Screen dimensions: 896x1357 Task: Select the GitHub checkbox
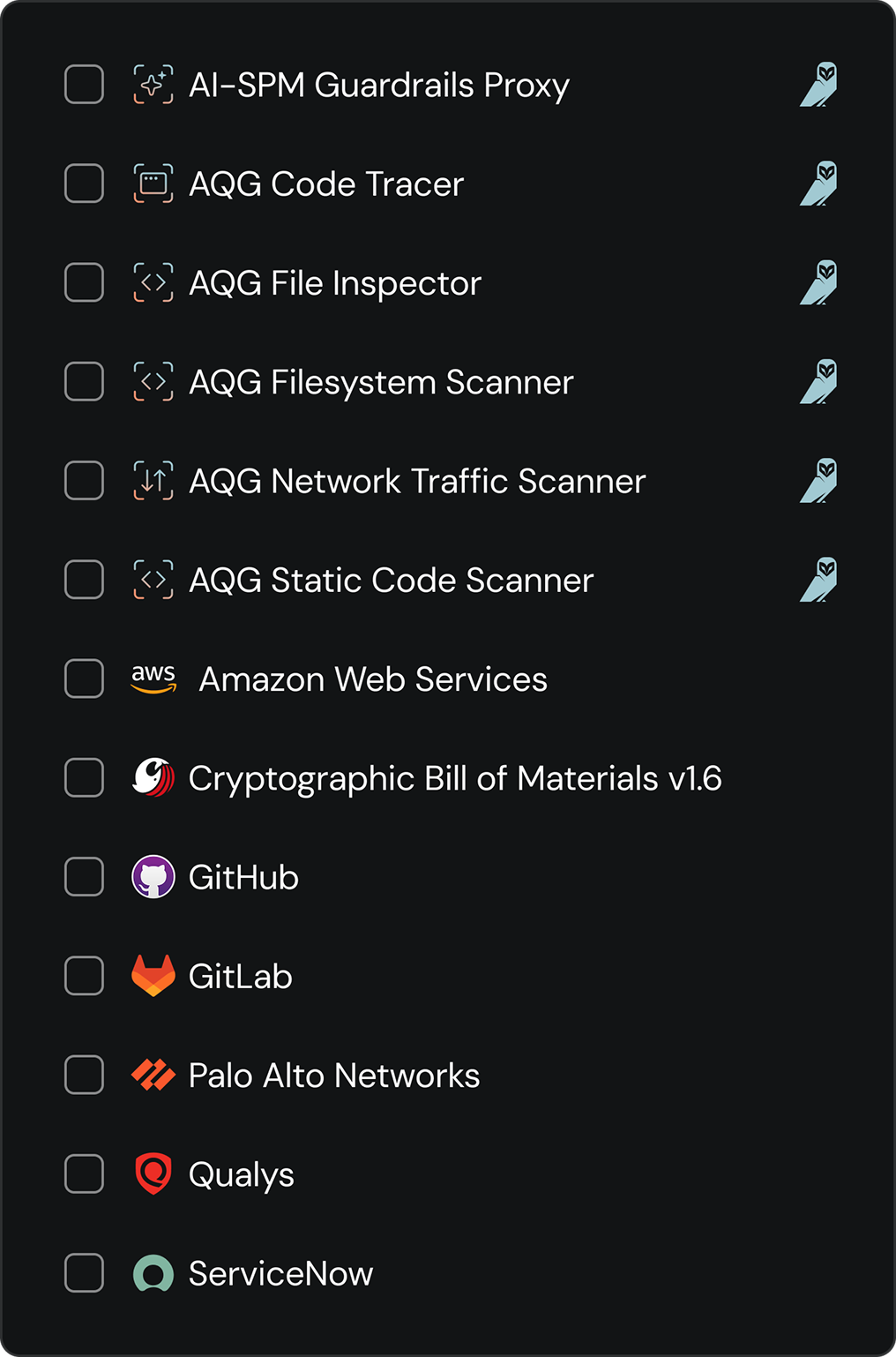(85, 877)
